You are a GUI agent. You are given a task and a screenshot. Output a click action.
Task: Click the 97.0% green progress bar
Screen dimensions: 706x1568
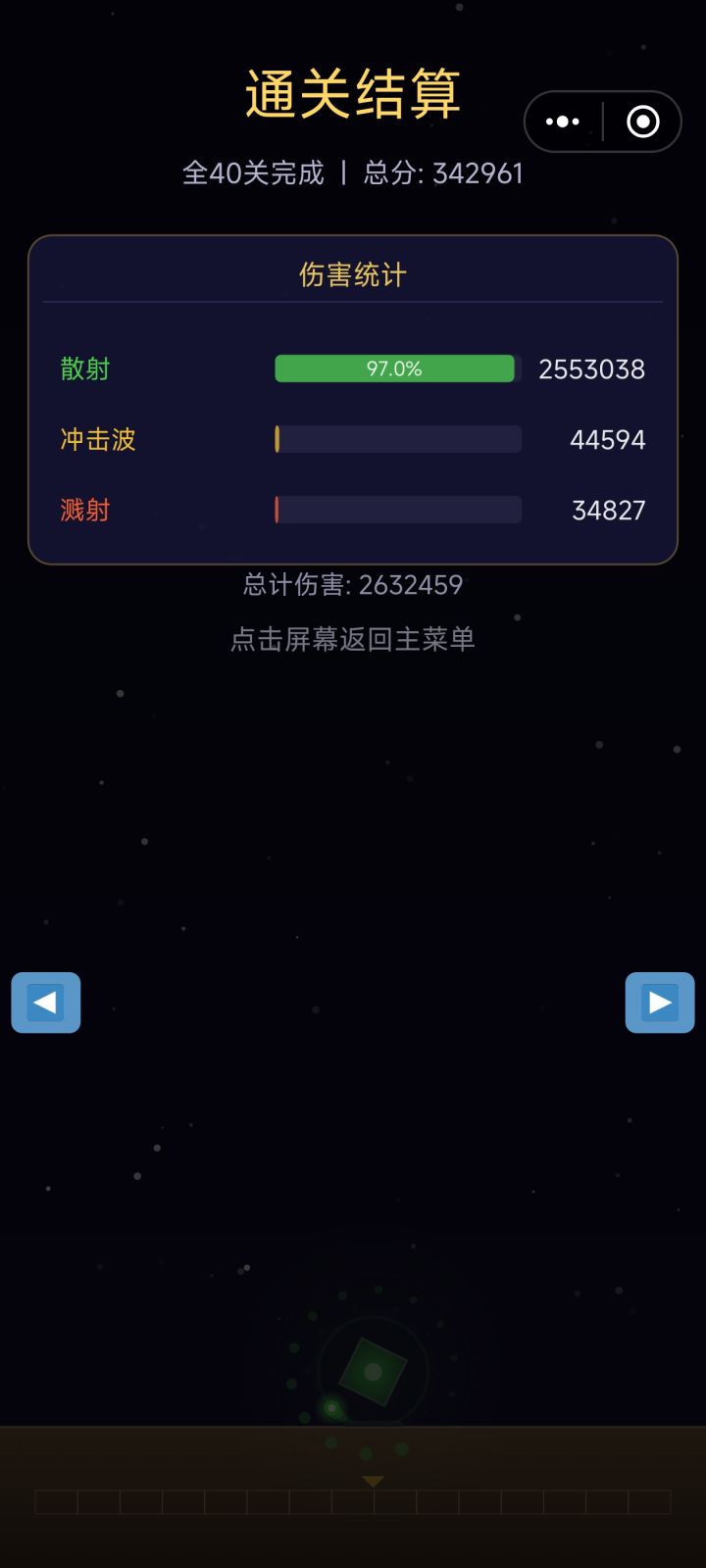point(394,369)
